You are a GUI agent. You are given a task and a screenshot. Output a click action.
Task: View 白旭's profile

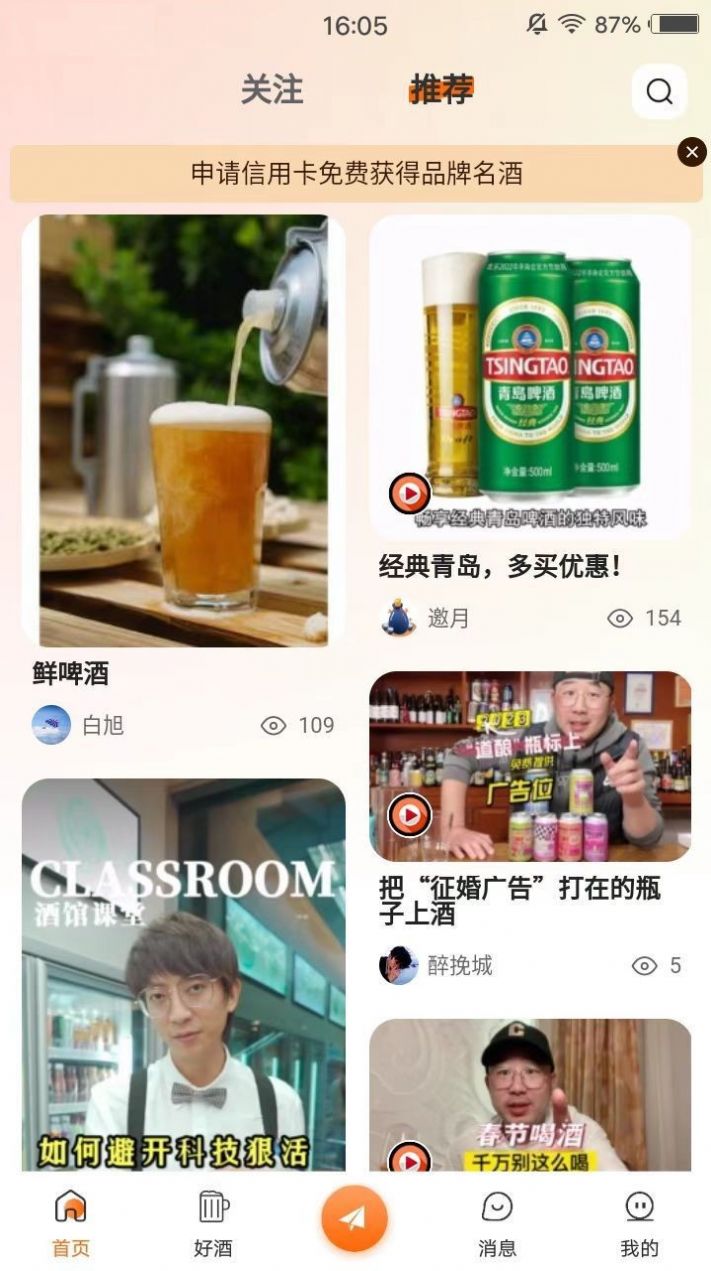52,725
